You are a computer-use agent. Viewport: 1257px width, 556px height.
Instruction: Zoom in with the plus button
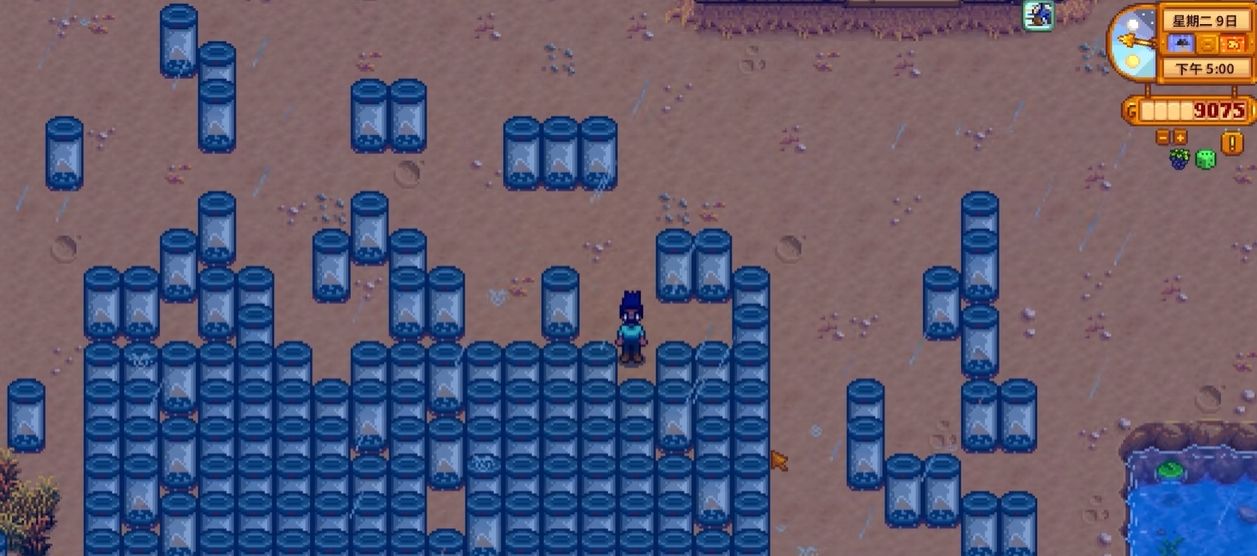click(x=1180, y=137)
